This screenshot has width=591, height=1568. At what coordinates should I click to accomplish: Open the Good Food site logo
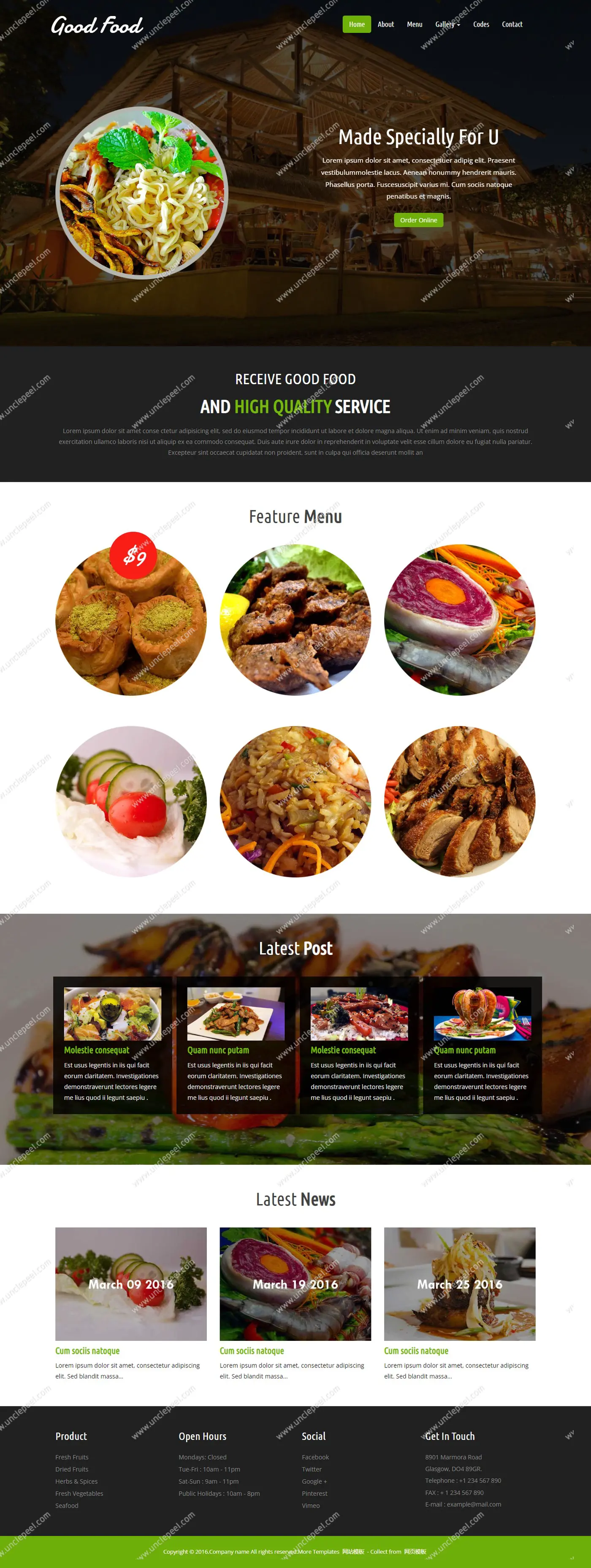[x=97, y=25]
